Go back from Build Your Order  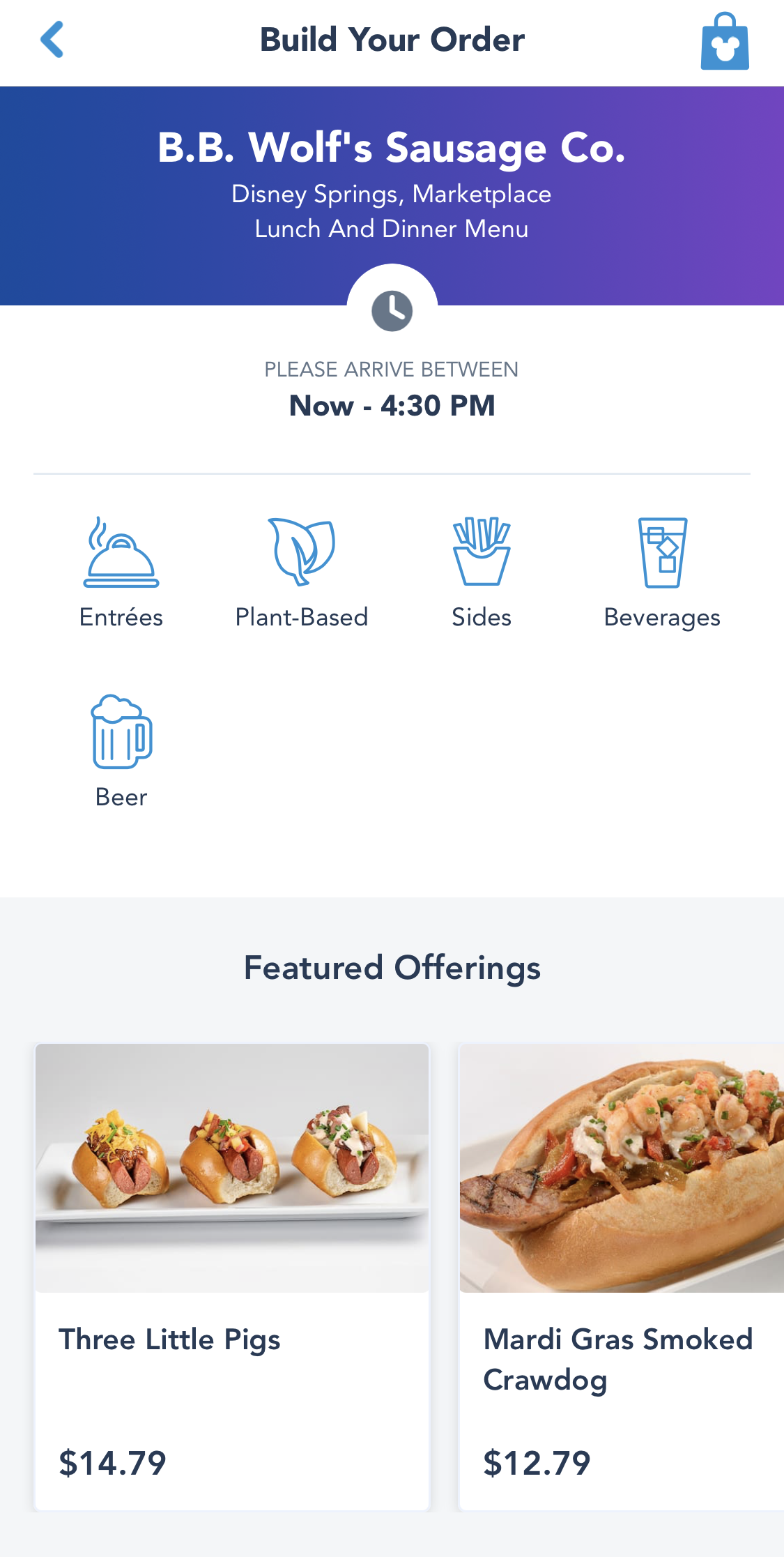[x=52, y=40]
